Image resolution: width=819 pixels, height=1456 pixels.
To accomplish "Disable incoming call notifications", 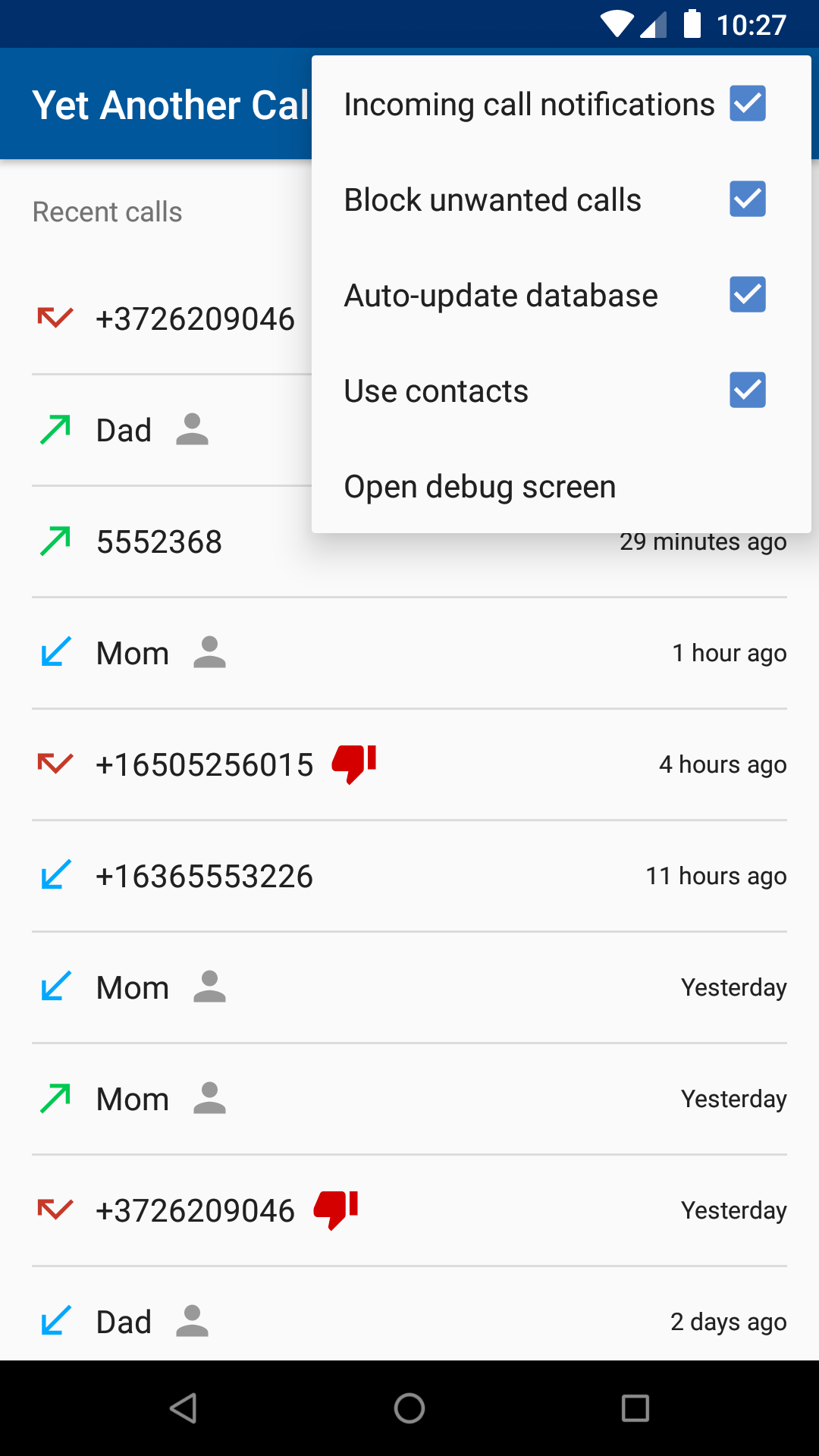I will point(747,104).
